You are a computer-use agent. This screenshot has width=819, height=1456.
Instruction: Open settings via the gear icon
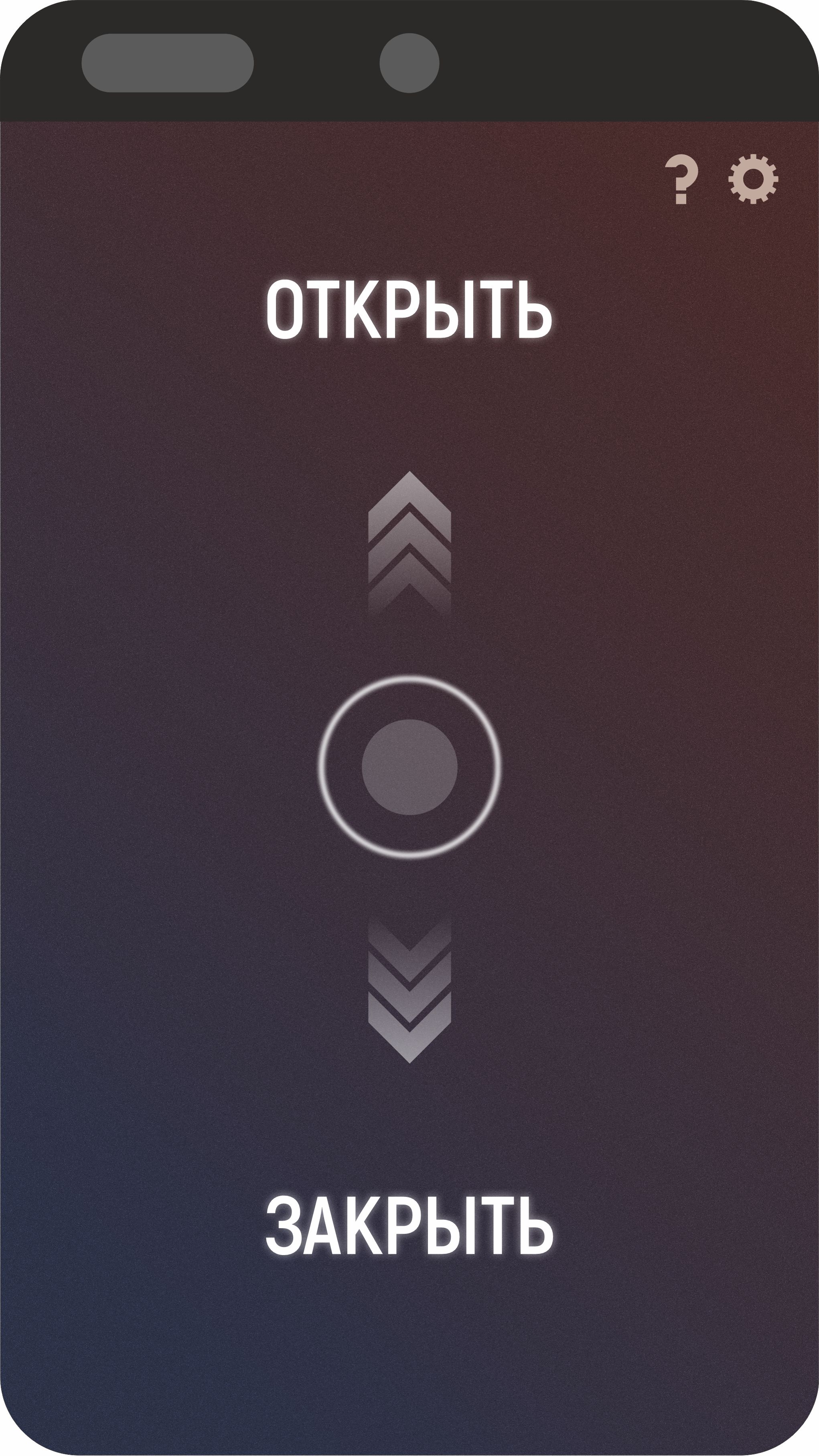753,178
